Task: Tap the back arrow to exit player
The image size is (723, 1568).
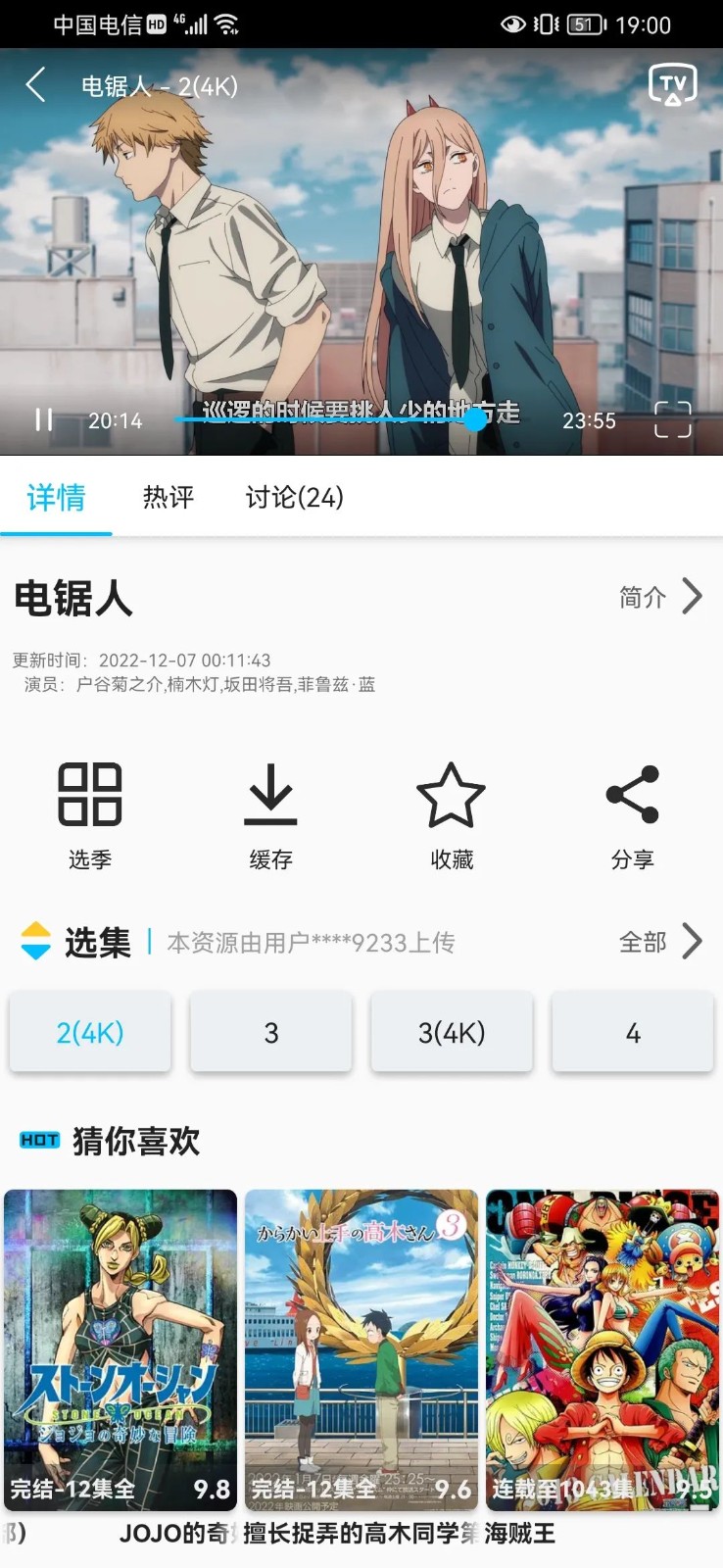Action: coord(36,85)
